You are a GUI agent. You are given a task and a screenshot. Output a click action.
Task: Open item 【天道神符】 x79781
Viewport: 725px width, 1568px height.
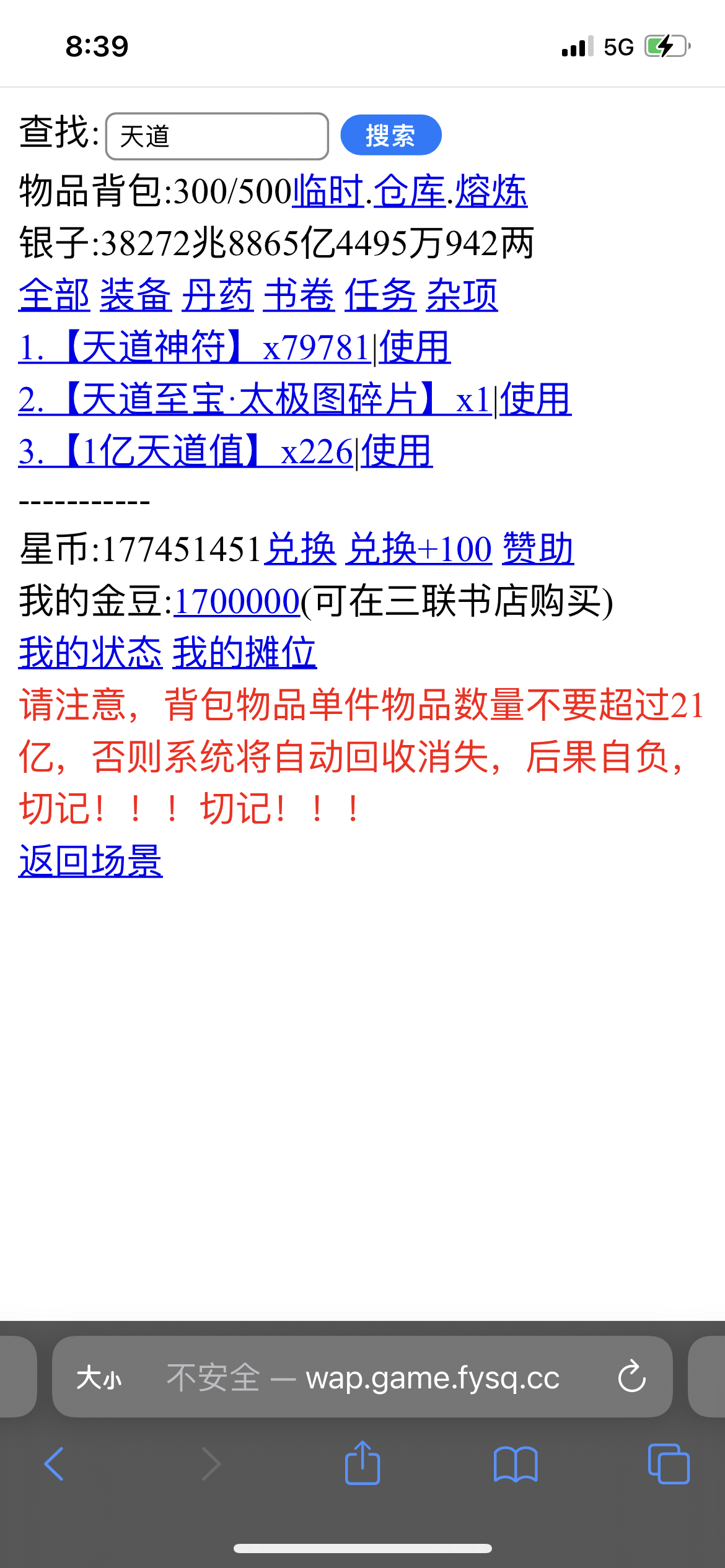click(193, 347)
